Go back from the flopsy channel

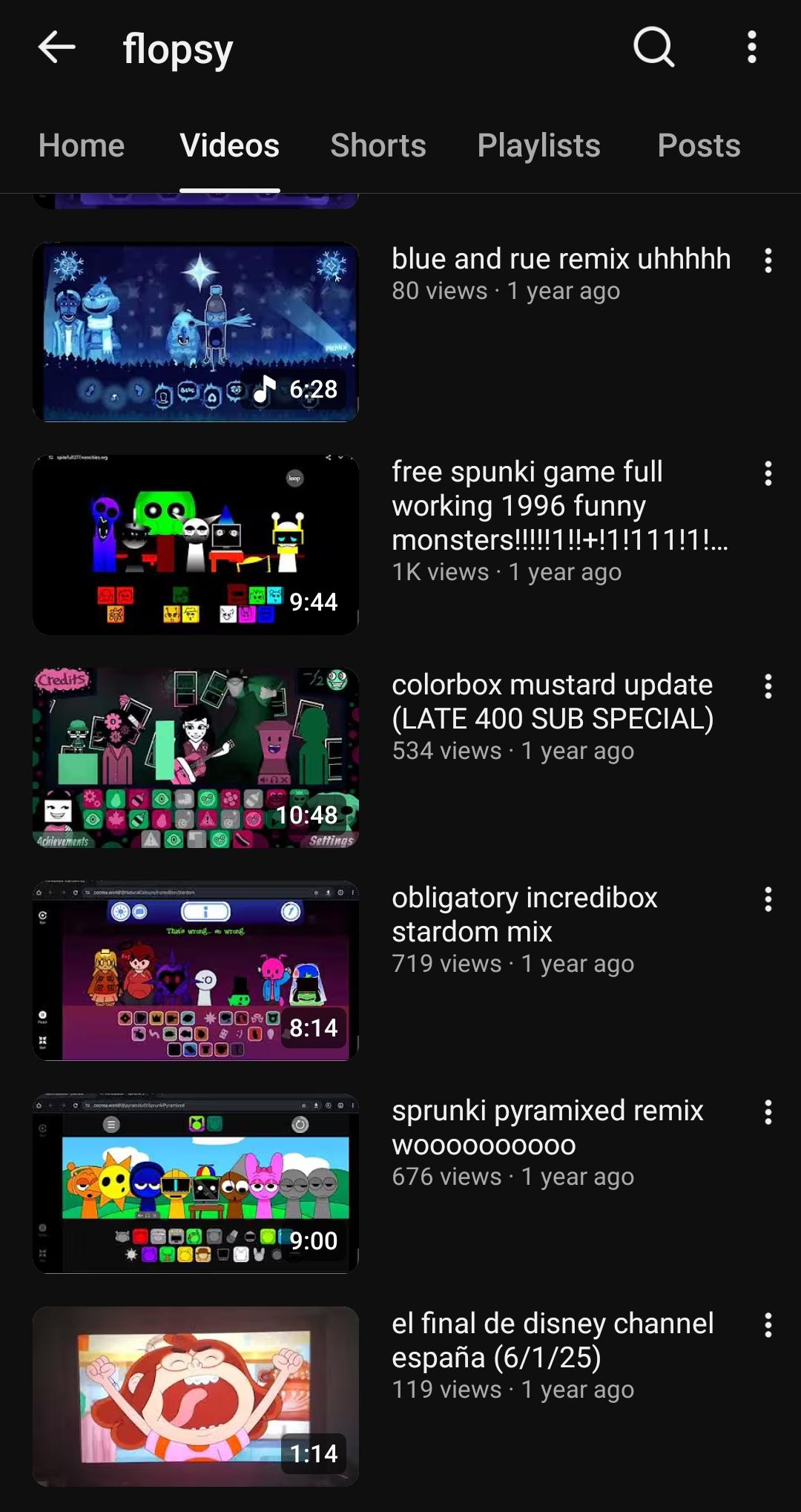[x=57, y=47]
